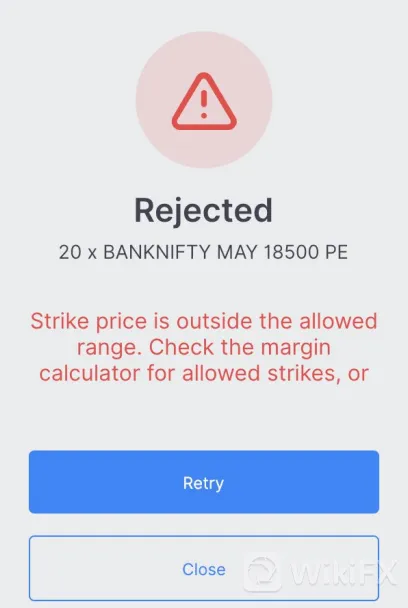This screenshot has height=608, width=408.
Task: Retry the rejected BANKNIFTY order
Action: 204,482
